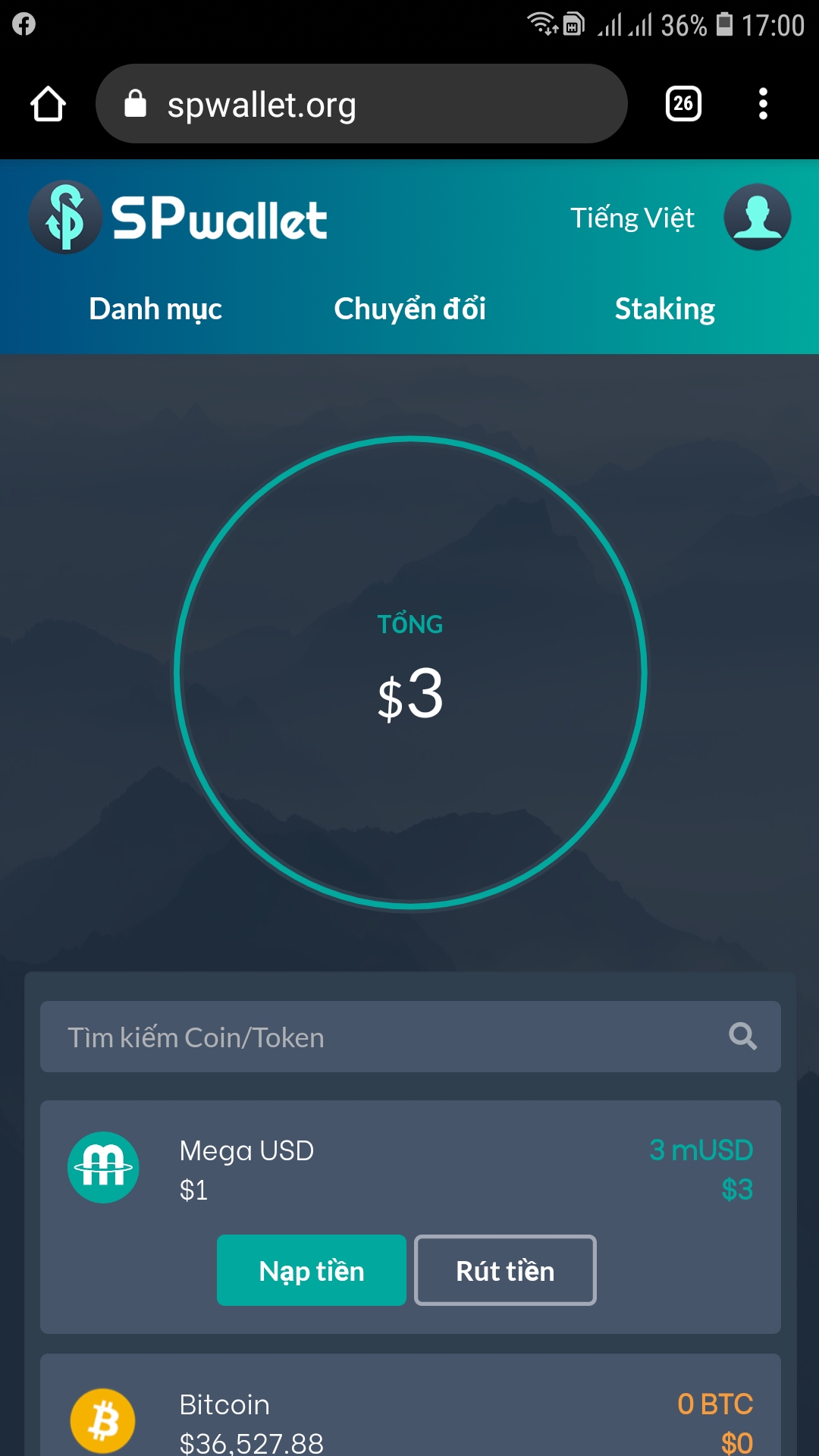The width and height of the screenshot is (819, 1456).
Task: Select Nạp tiền for Mega USD
Action: tap(312, 1270)
